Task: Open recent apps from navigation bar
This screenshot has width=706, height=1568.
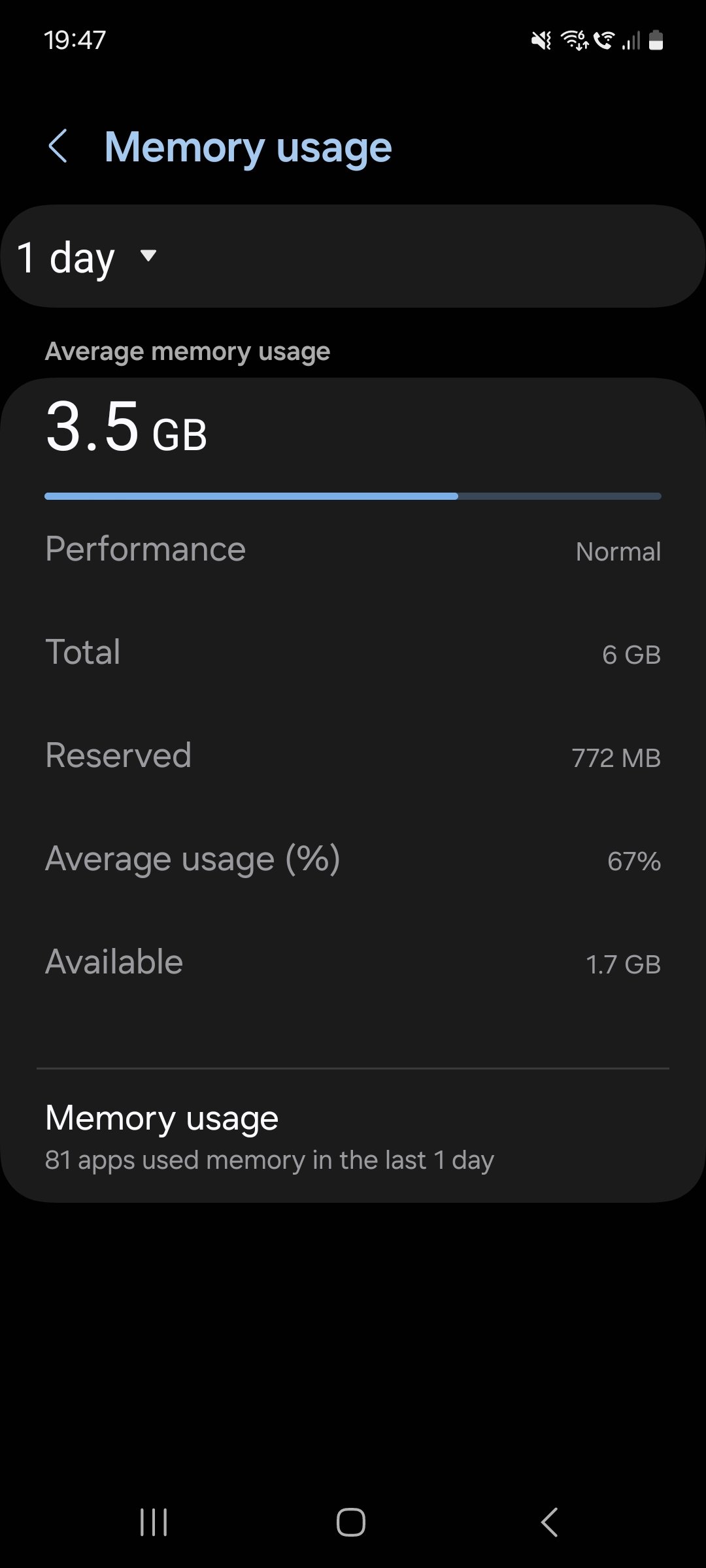Action: [154, 1522]
